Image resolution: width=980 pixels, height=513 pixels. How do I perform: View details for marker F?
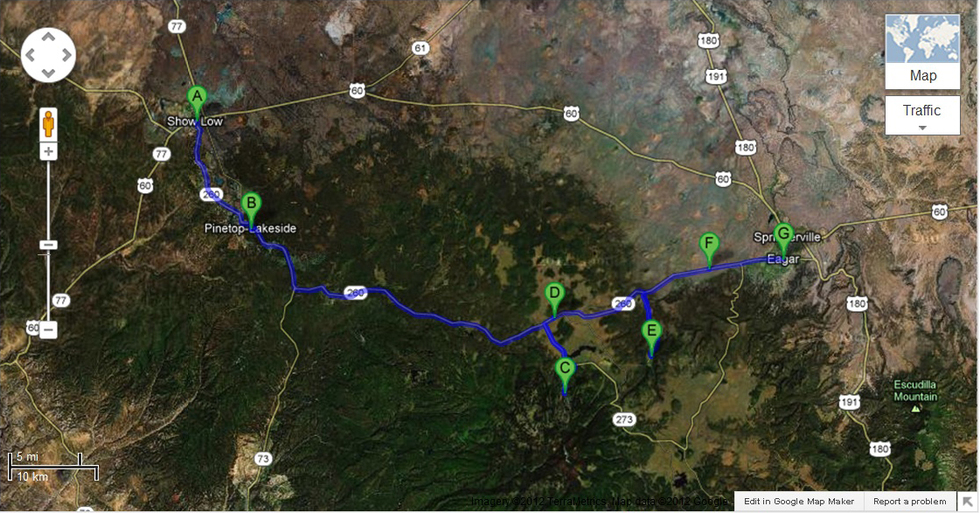709,246
